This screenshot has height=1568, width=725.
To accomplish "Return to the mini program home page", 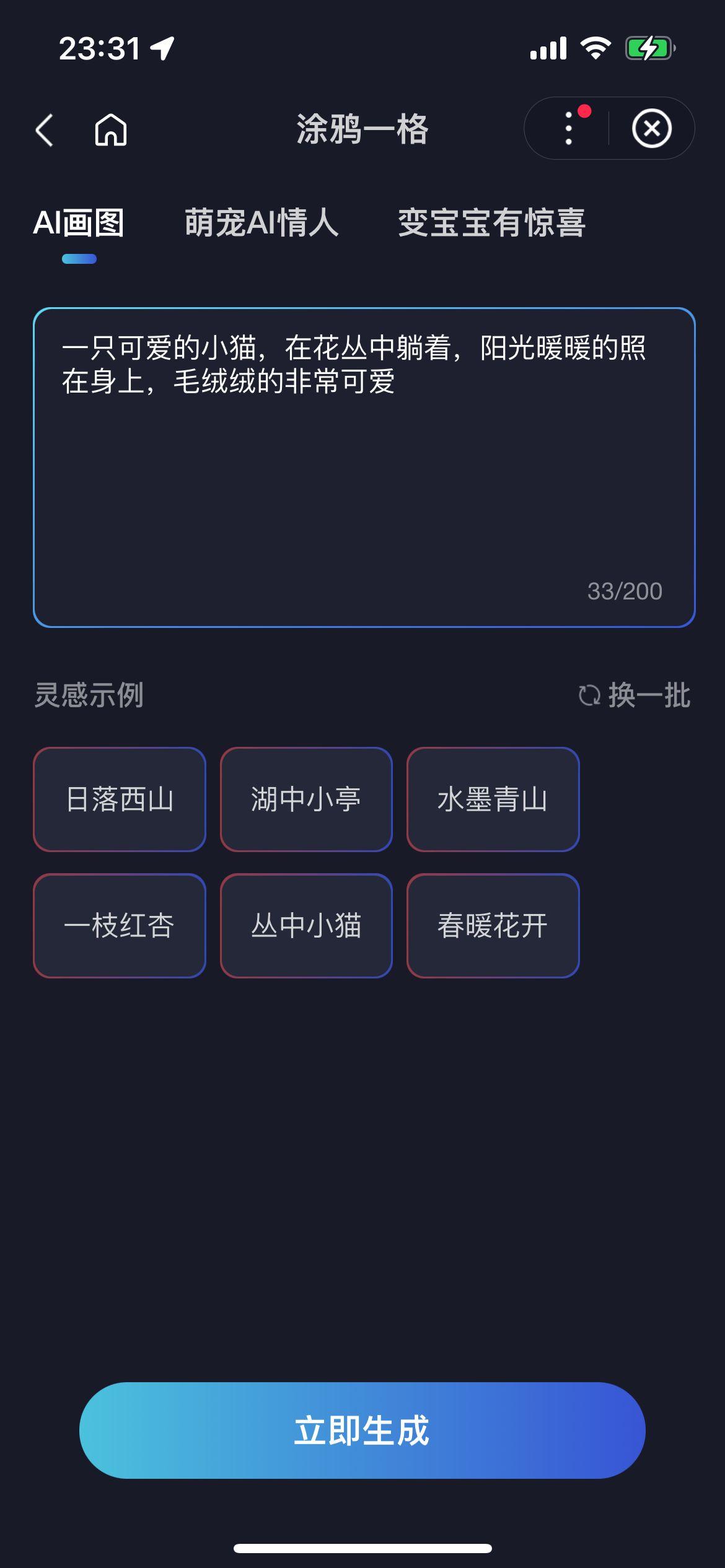I will (x=111, y=130).
